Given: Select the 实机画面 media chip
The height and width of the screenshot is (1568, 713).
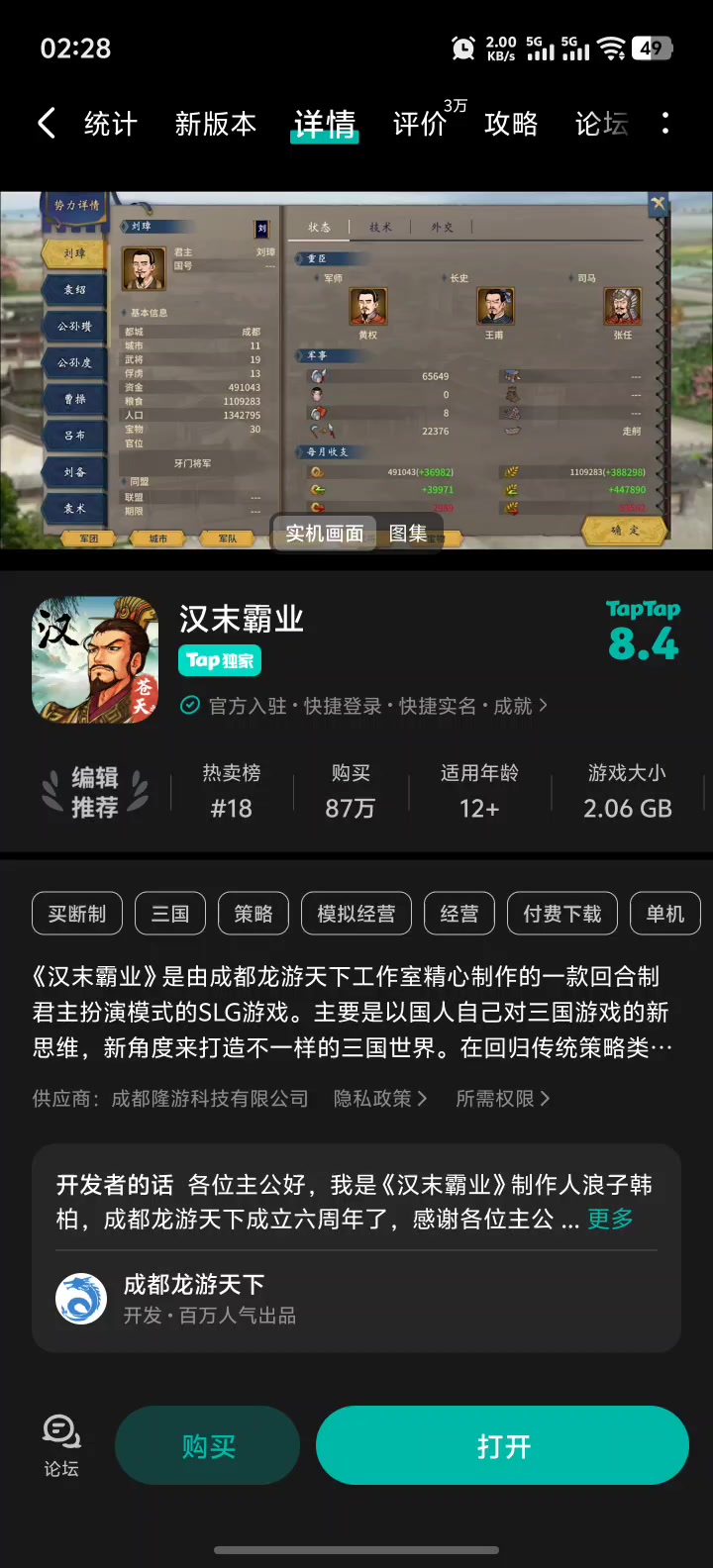Looking at the screenshot, I should point(325,534).
